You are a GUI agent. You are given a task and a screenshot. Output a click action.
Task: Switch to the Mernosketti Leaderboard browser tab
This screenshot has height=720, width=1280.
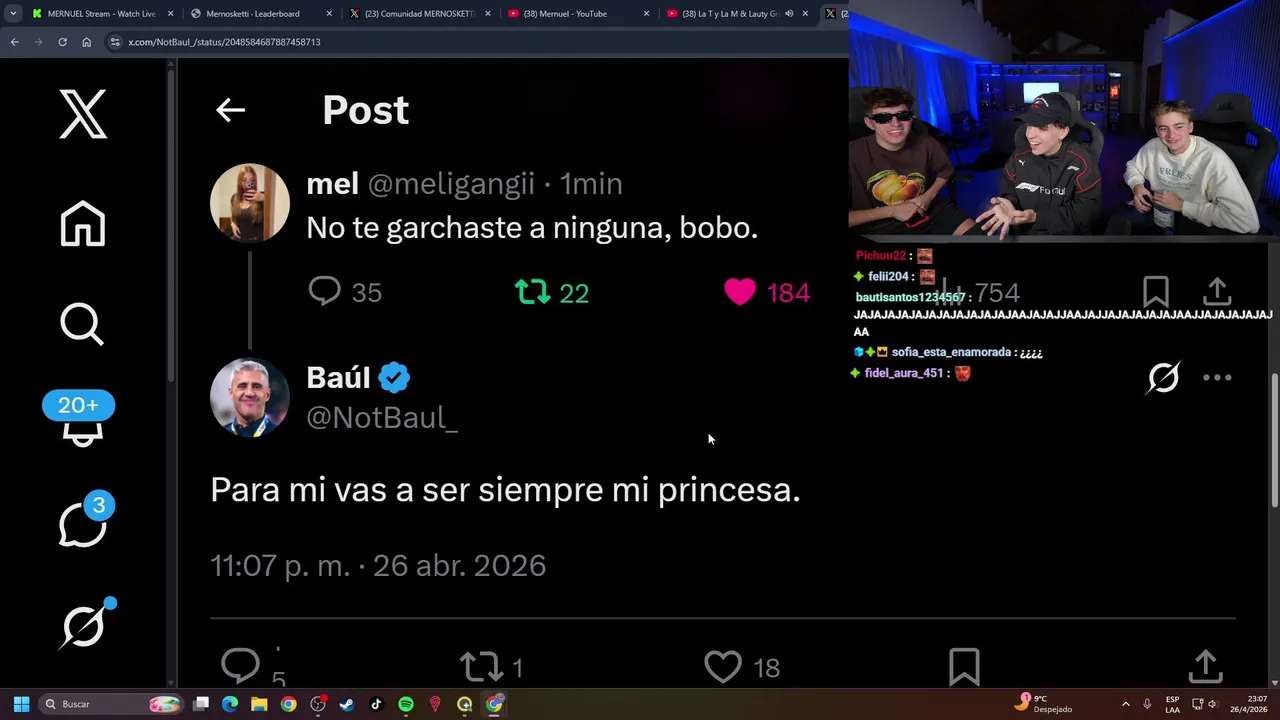click(253, 14)
